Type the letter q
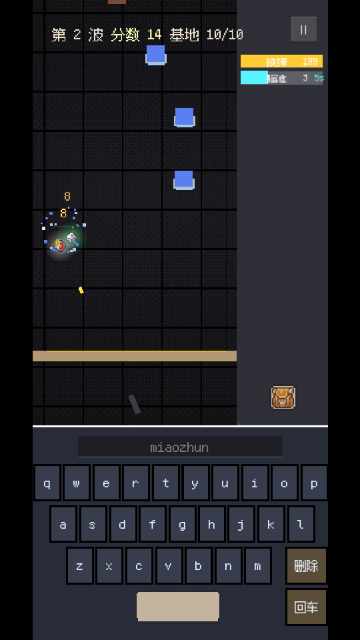Screen dimensions: 360x640 [x=47, y=482]
